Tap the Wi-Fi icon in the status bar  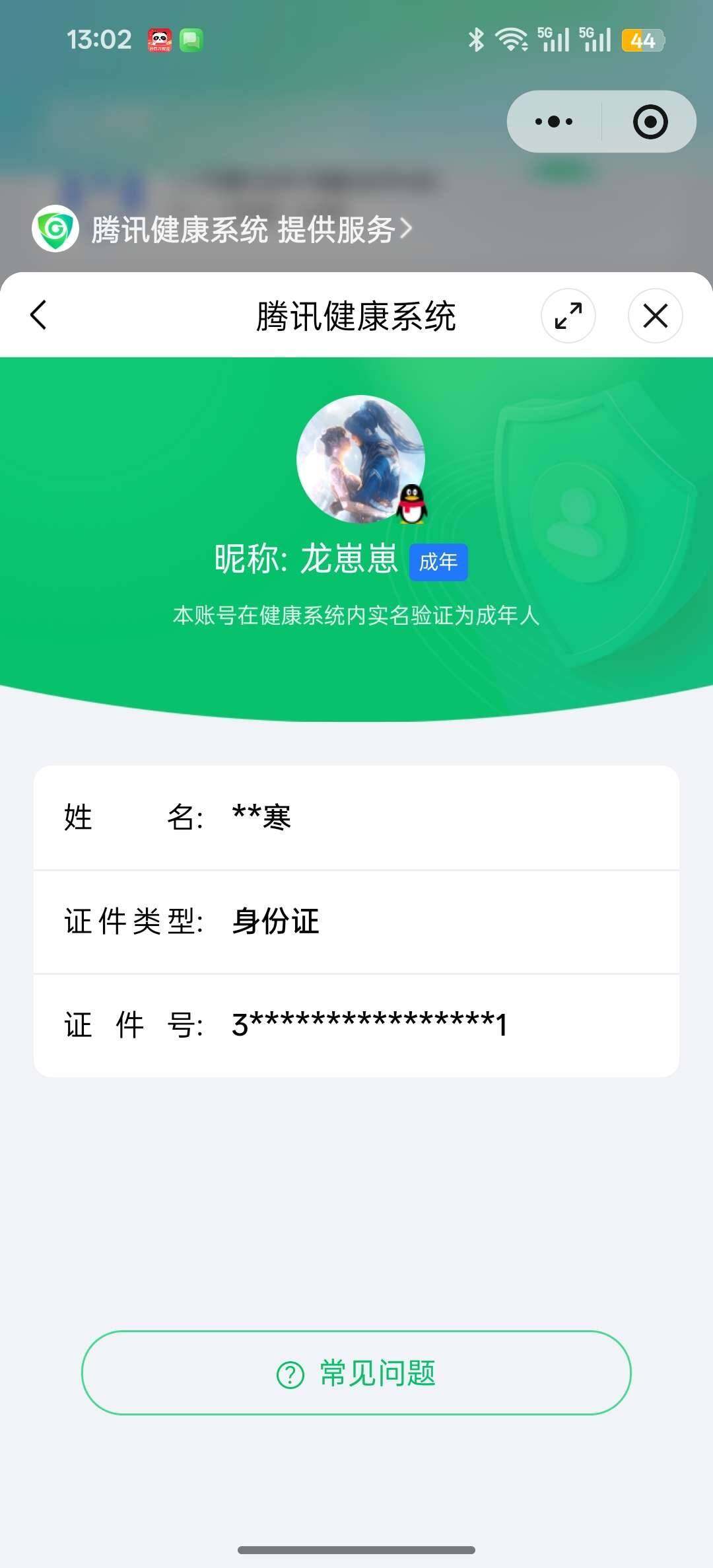tap(512, 40)
